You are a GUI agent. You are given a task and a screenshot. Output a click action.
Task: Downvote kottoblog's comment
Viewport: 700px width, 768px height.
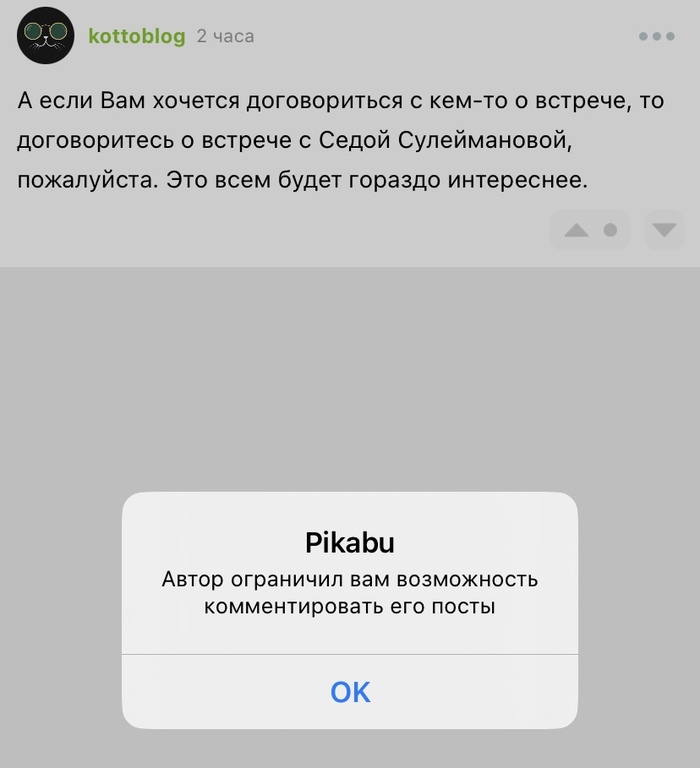[x=663, y=230]
